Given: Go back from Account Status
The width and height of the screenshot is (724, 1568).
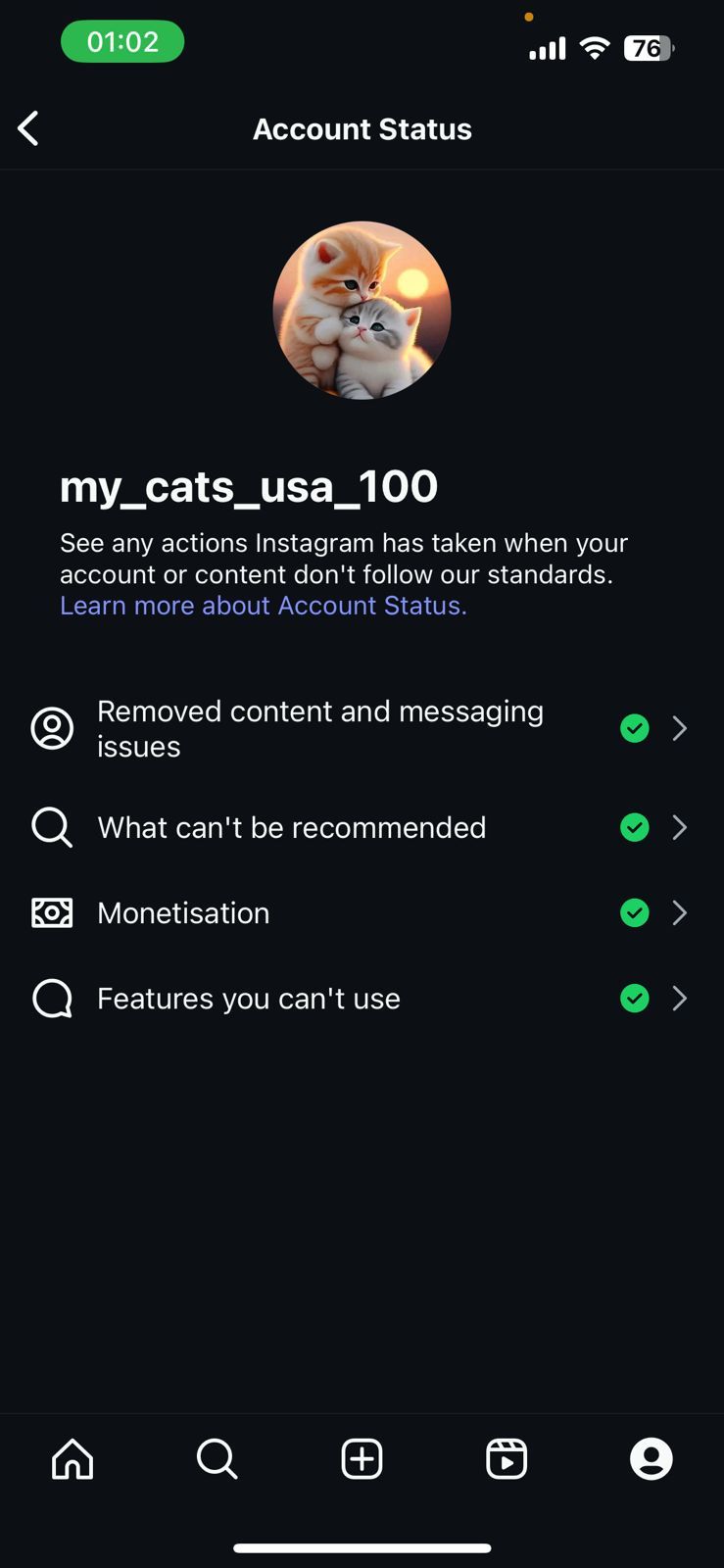Looking at the screenshot, I should 28,128.
